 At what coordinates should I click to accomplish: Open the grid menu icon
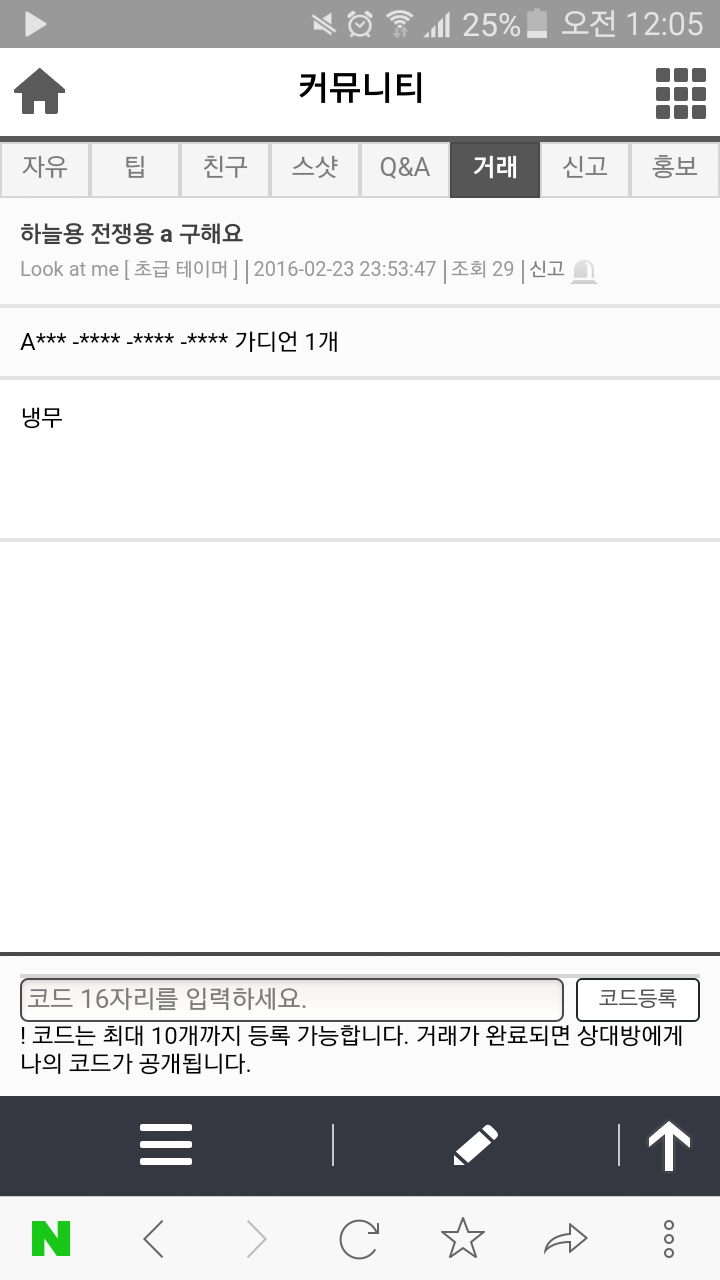click(x=680, y=93)
